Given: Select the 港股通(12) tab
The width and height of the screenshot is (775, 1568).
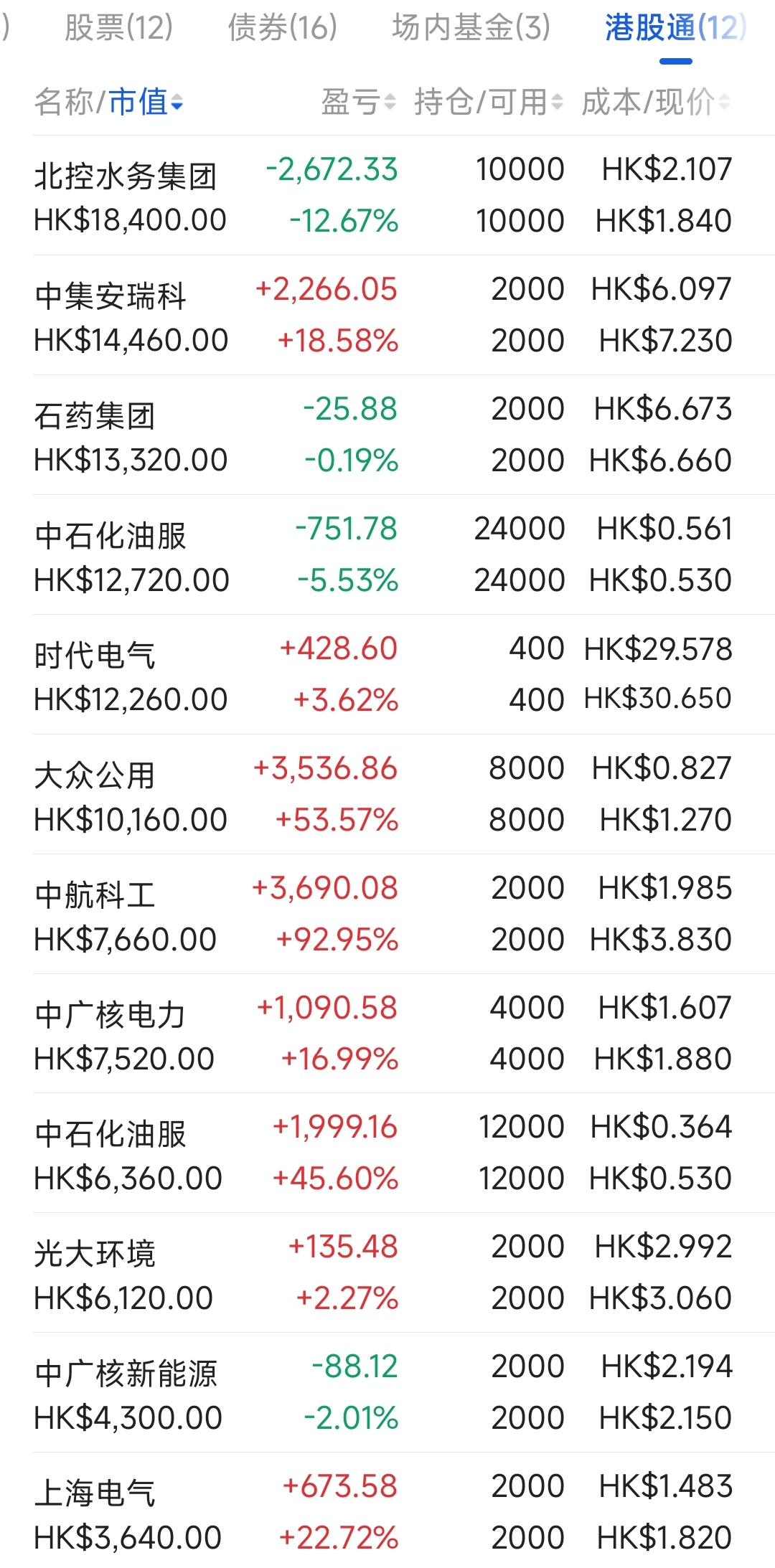Looking at the screenshot, I should 675,29.
